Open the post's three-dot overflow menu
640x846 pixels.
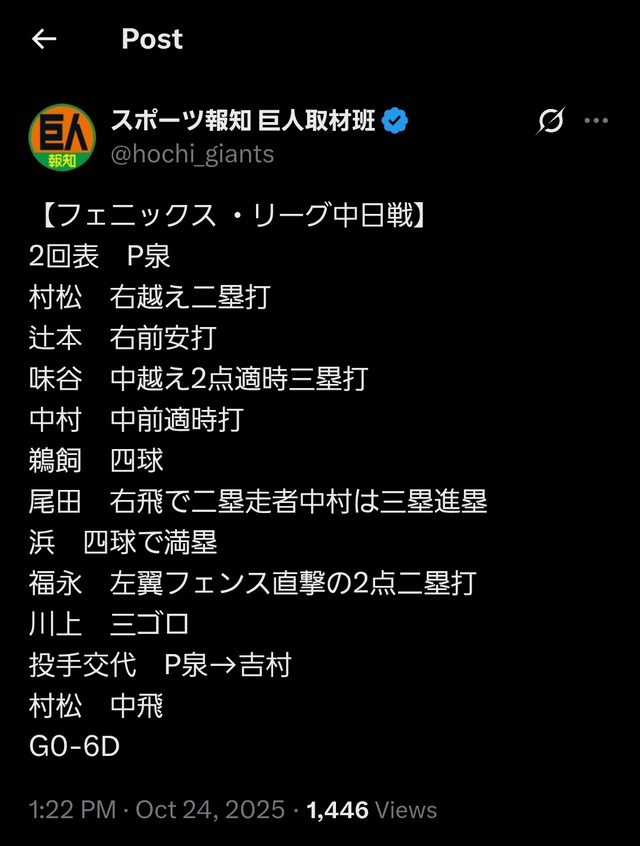pyautogui.click(x=596, y=122)
